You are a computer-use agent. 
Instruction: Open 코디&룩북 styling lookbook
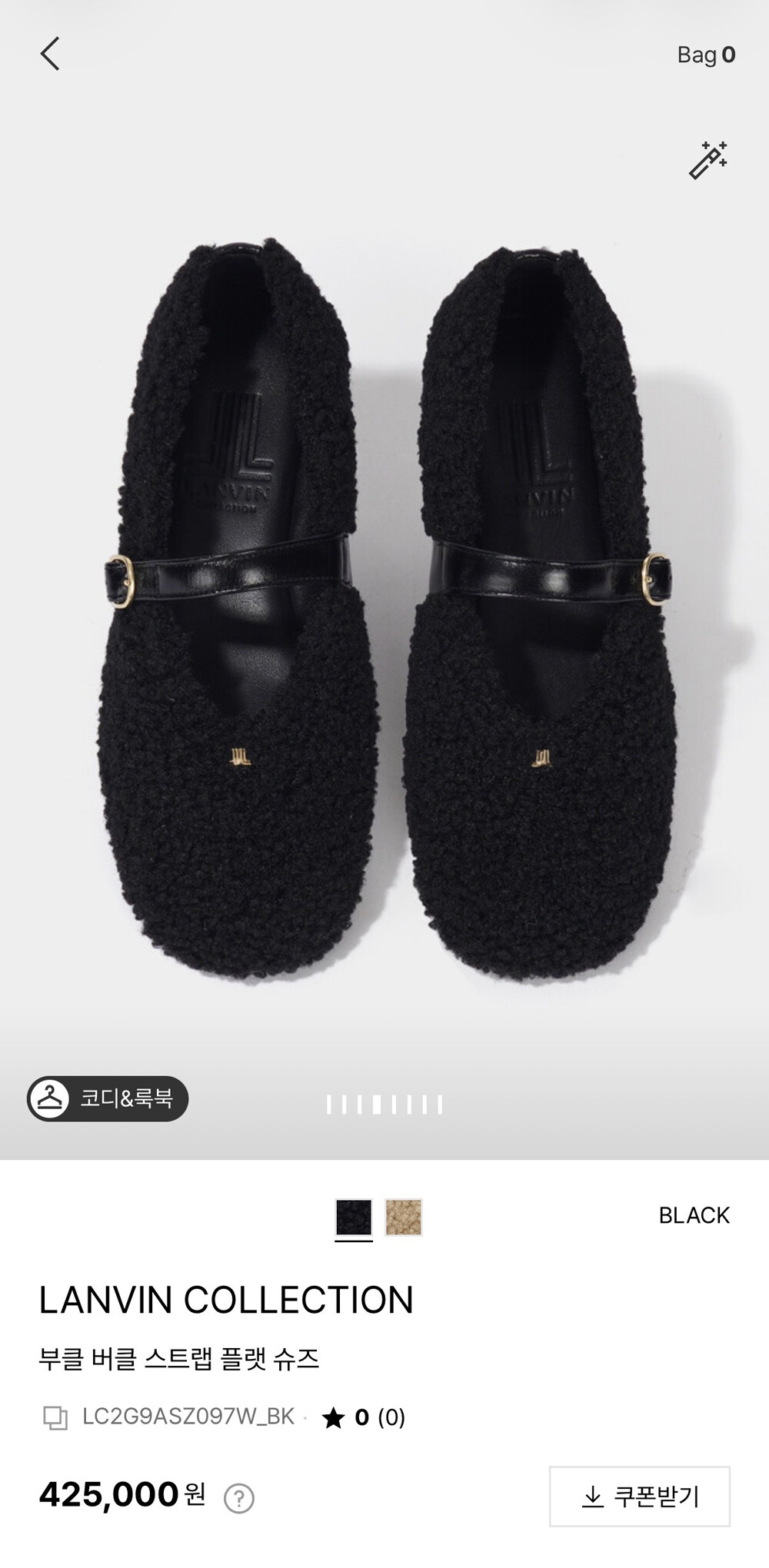pos(108,1098)
